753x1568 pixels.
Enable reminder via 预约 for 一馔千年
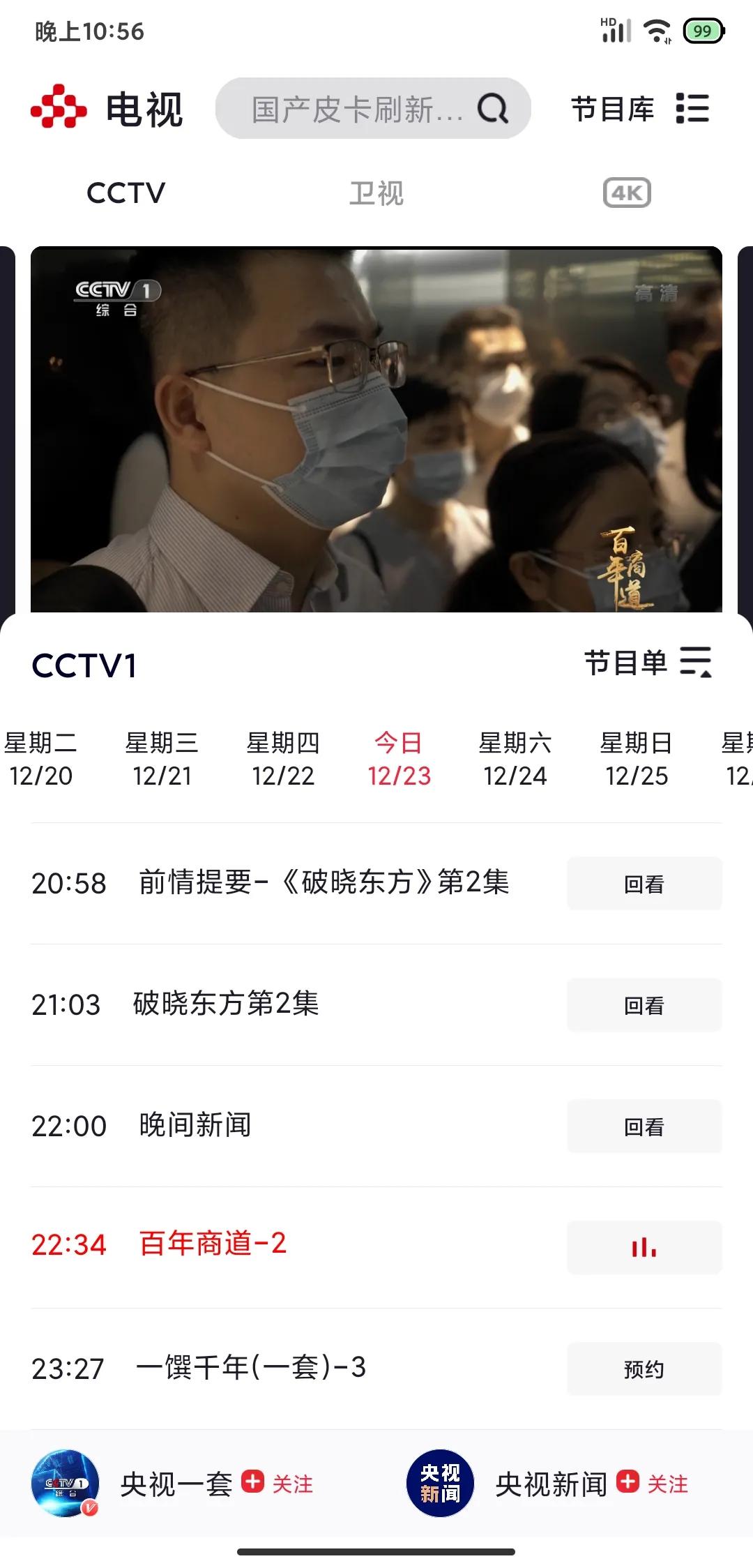643,1369
